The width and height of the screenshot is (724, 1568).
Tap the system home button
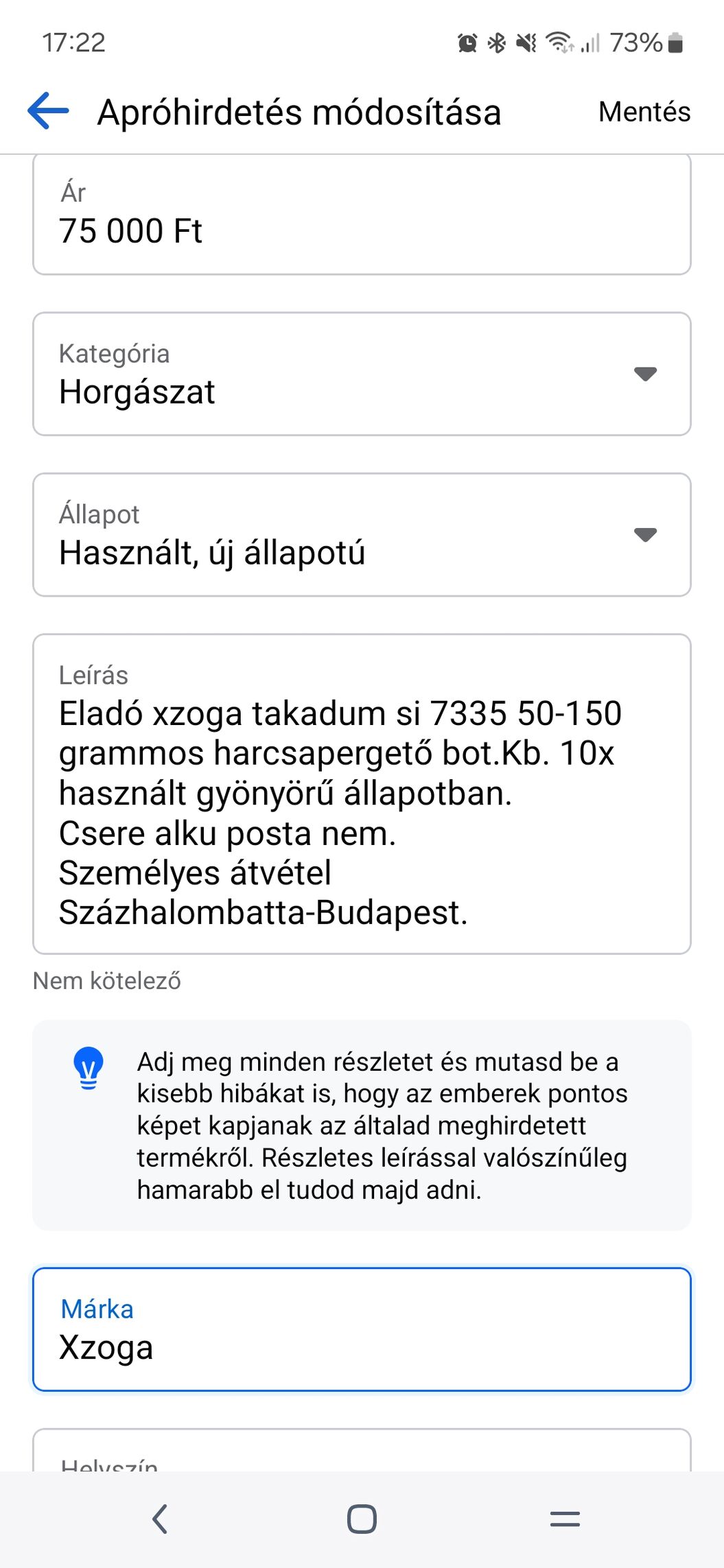[x=362, y=1519]
